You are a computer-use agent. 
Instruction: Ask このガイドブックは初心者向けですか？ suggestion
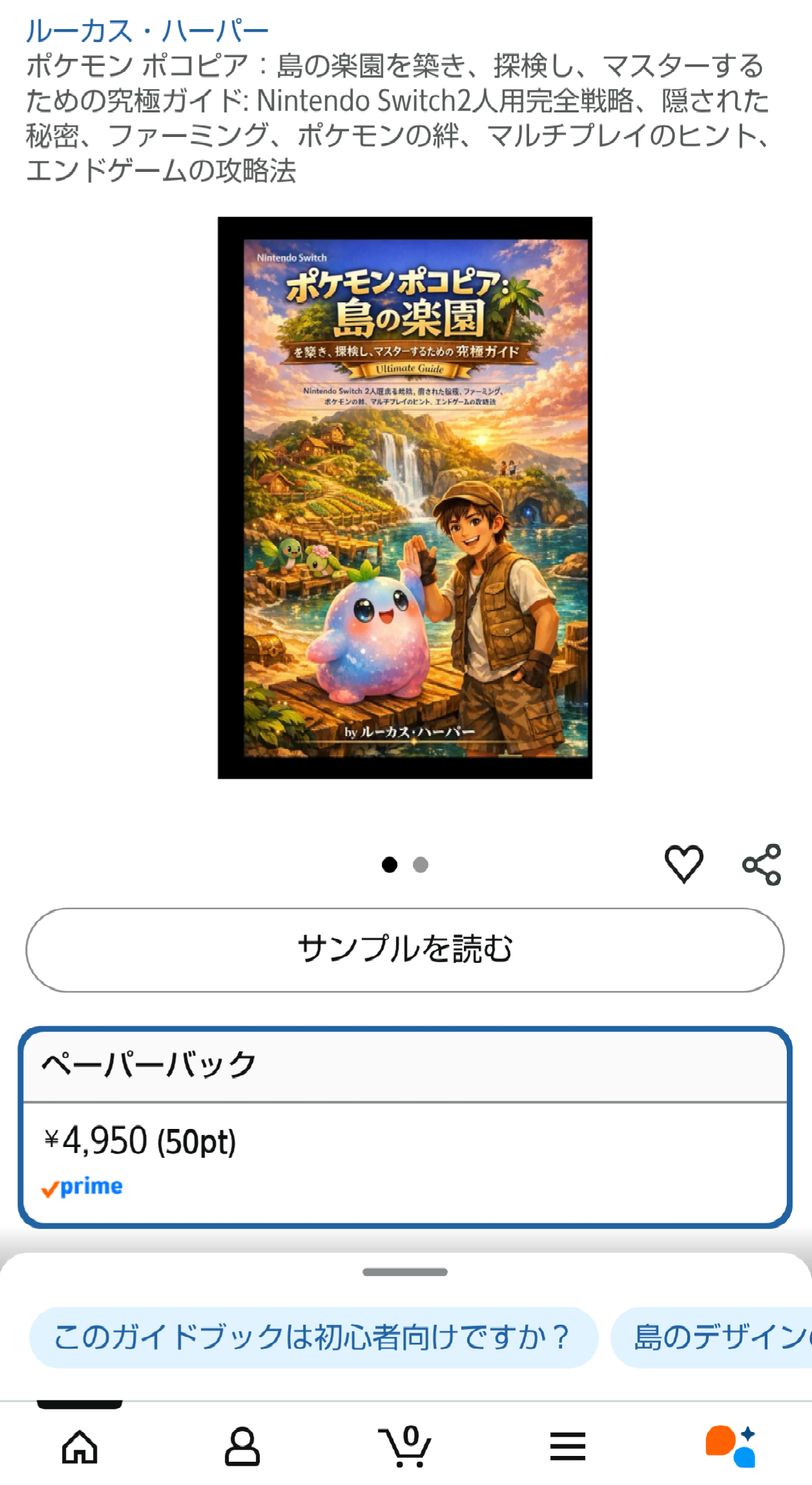pos(313,1337)
